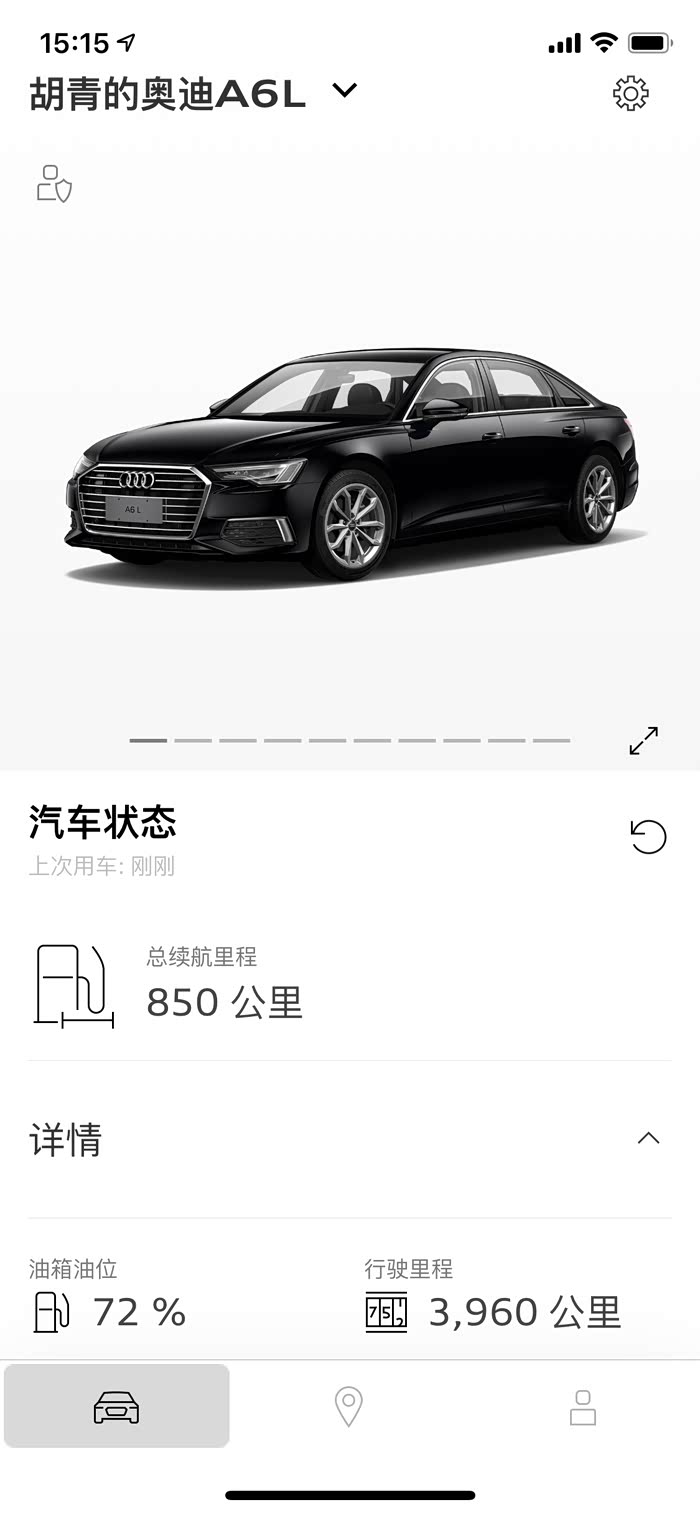Open the vehicle selector dropdown 胡青的奥迪A6L
700x1515 pixels.
(x=344, y=91)
